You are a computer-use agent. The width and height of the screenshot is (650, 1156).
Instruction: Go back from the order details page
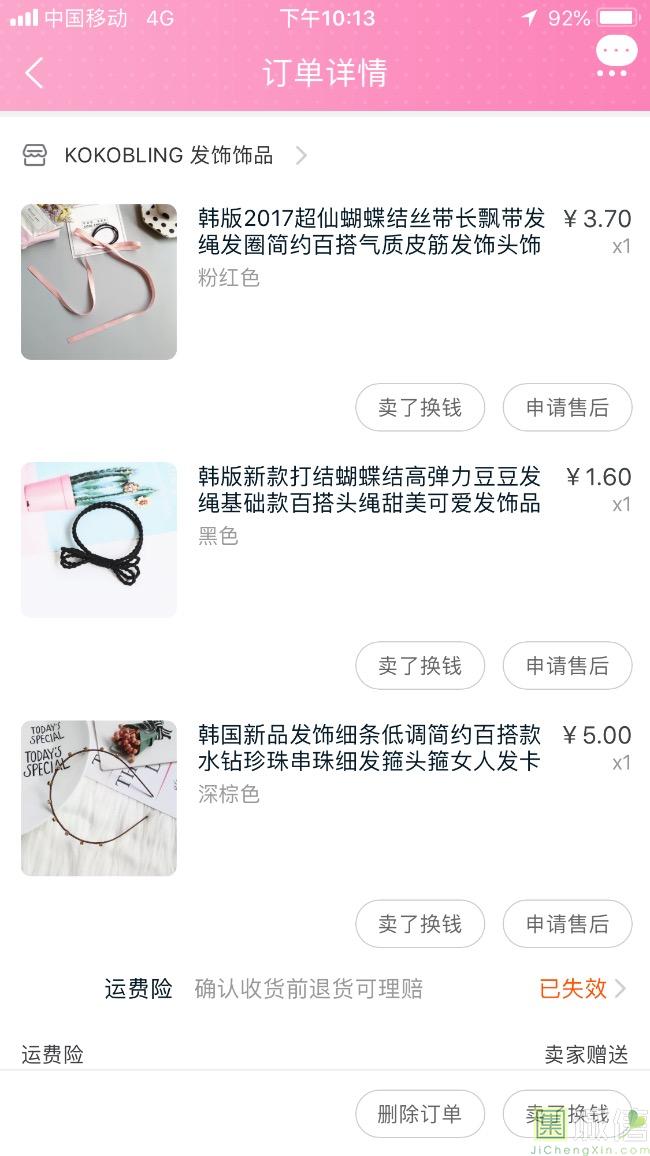pyautogui.click(x=35, y=73)
